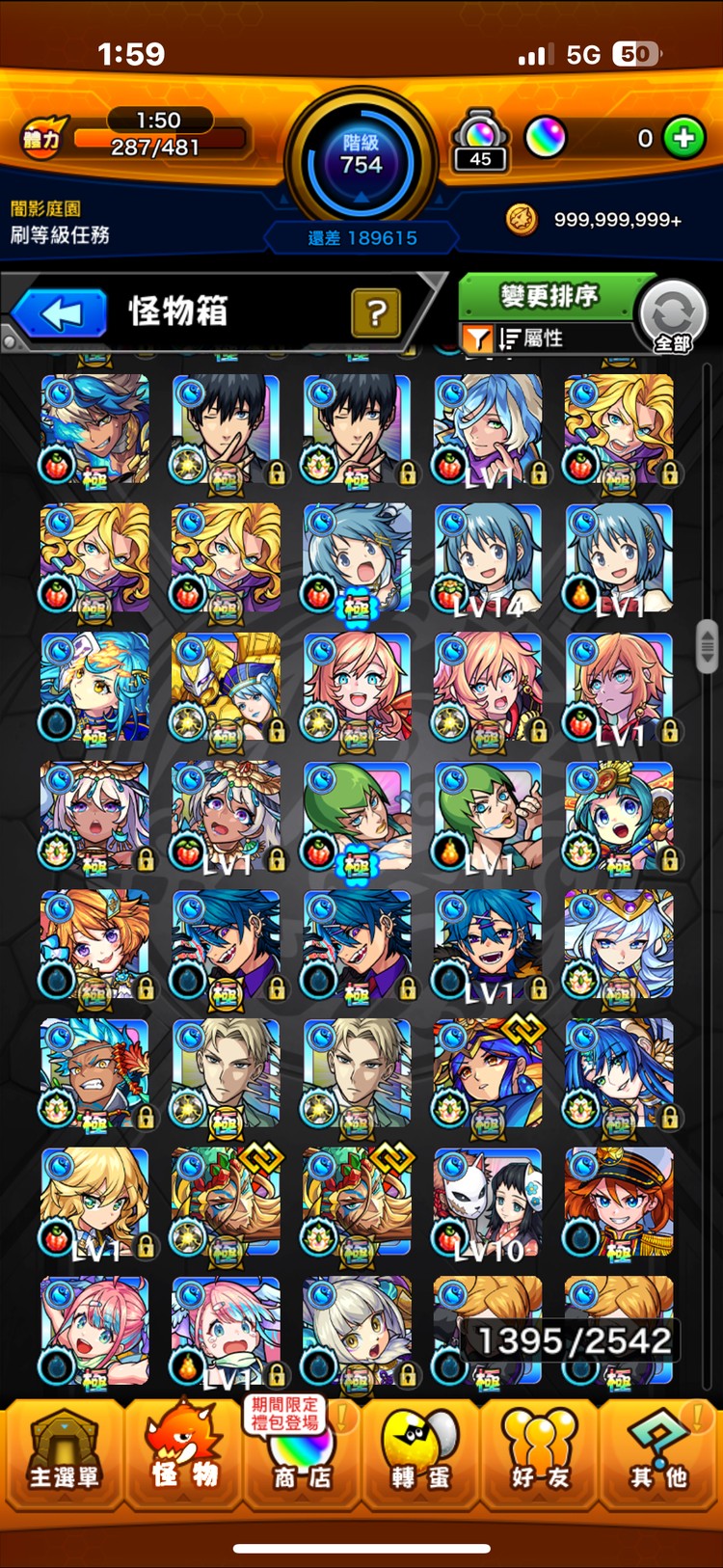The width and height of the screenshot is (723, 1568).
Task: Tap the 變更排序 sort button
Action: coord(548,296)
